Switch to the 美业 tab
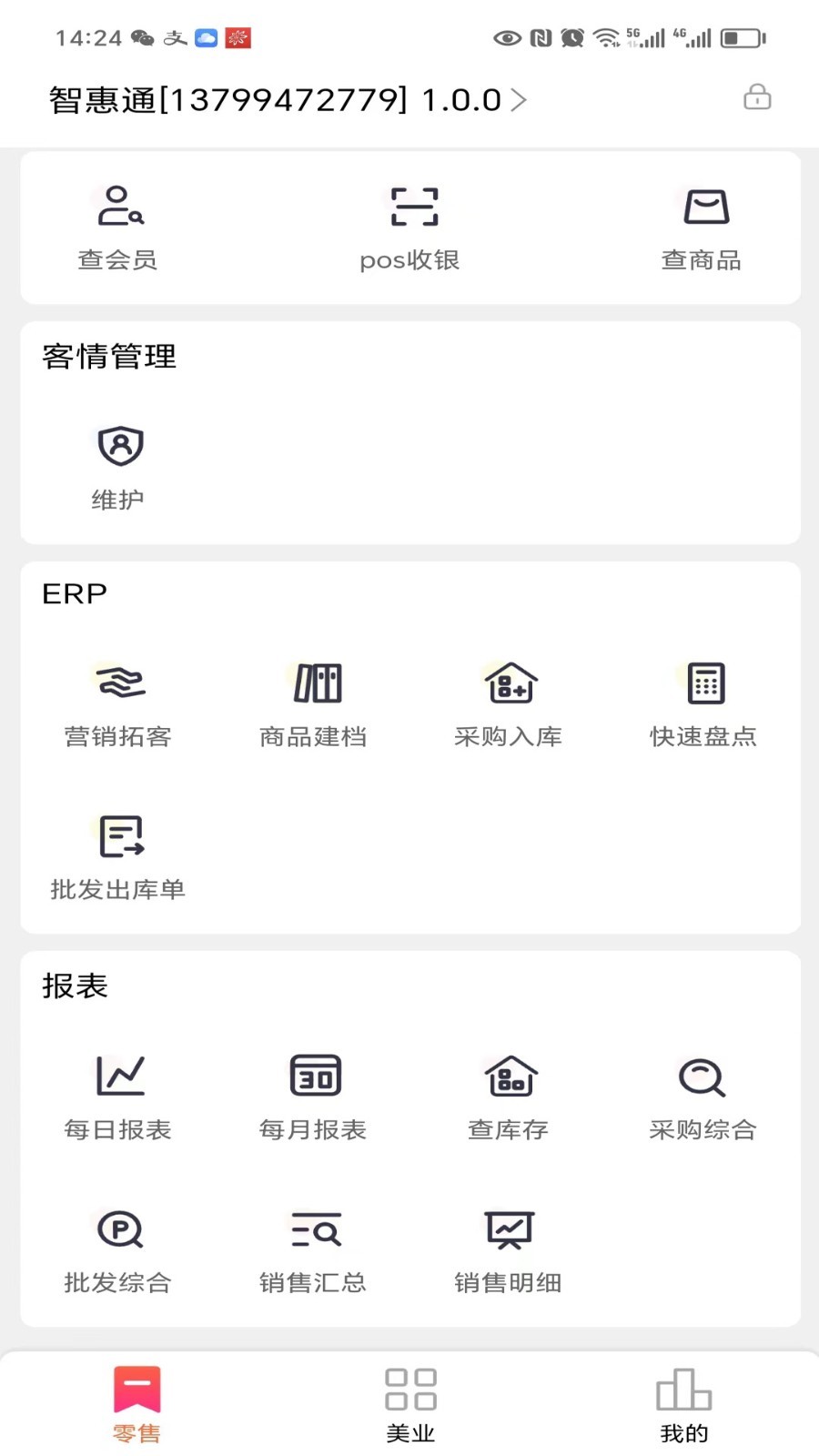 [x=410, y=1405]
